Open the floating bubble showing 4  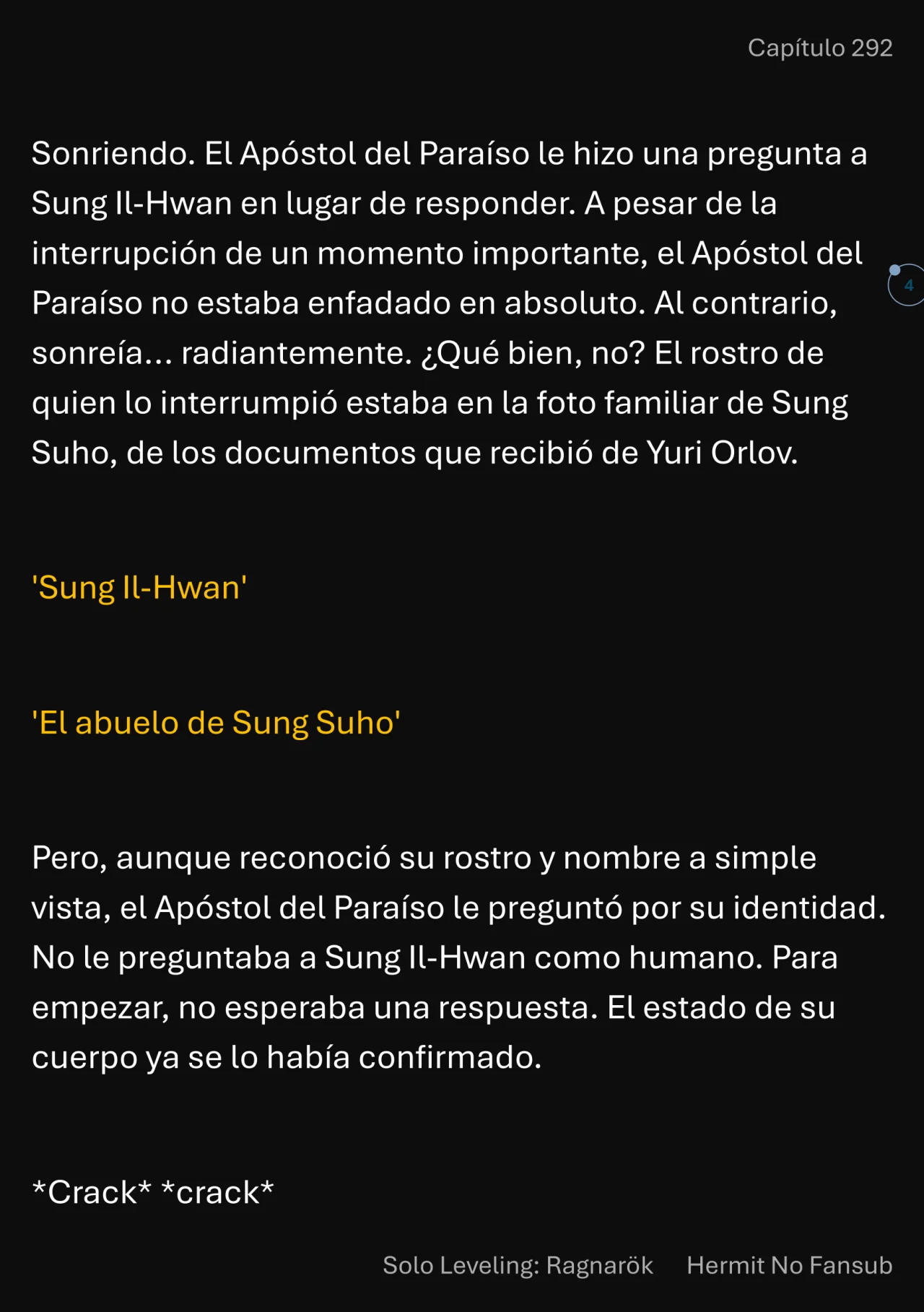(x=907, y=285)
